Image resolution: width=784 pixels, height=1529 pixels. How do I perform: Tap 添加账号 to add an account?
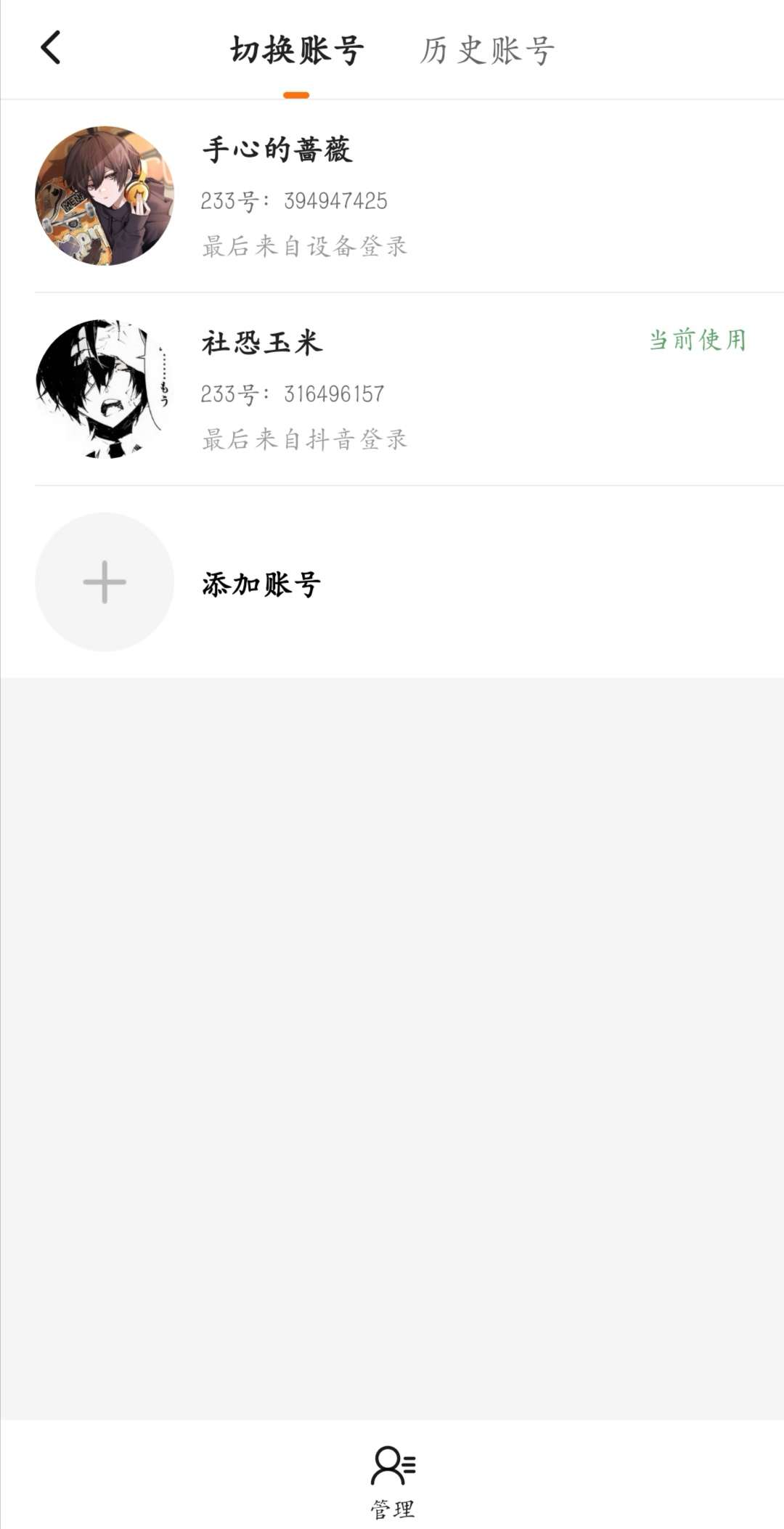tap(261, 583)
